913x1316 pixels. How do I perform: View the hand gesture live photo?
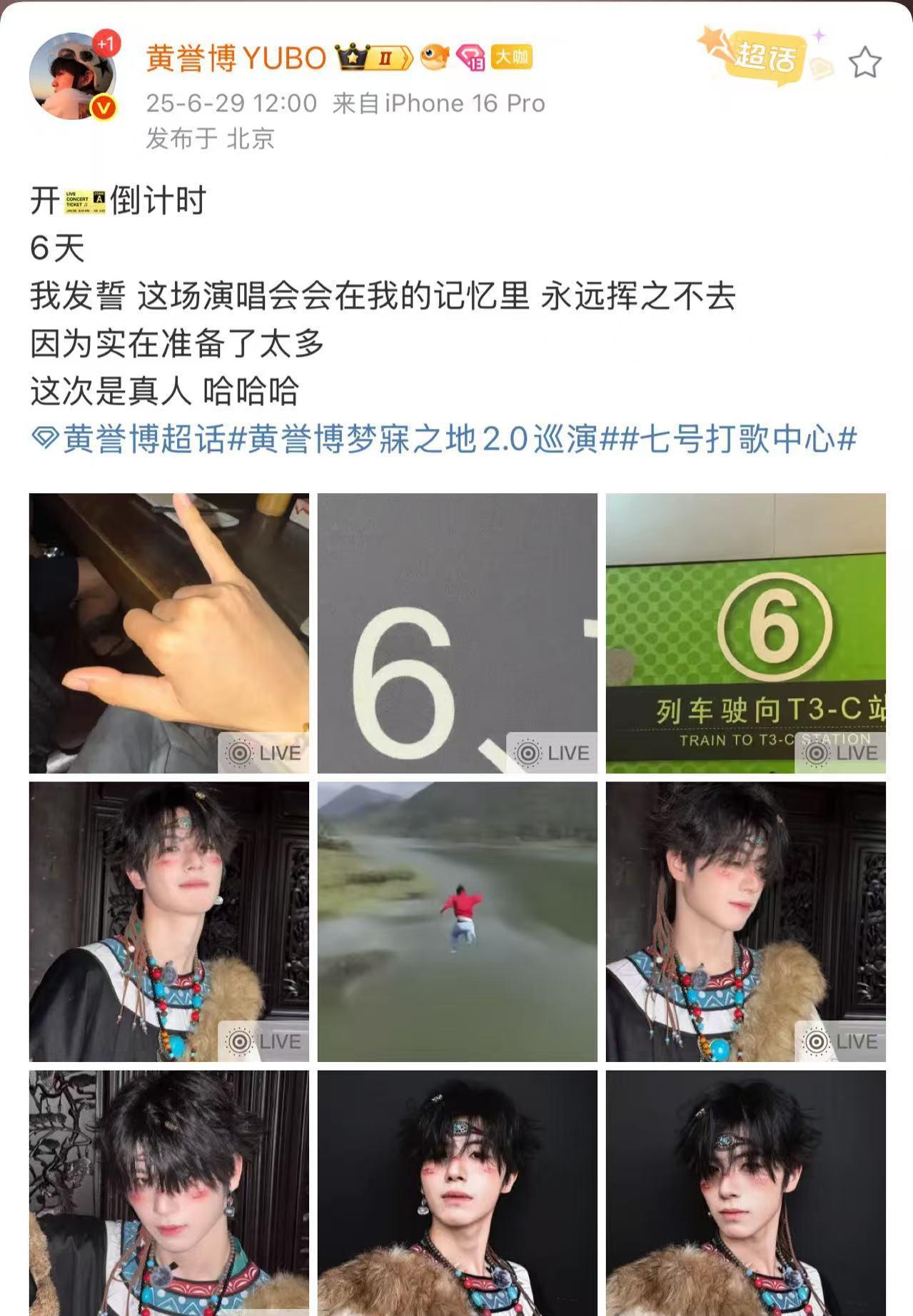168,632
